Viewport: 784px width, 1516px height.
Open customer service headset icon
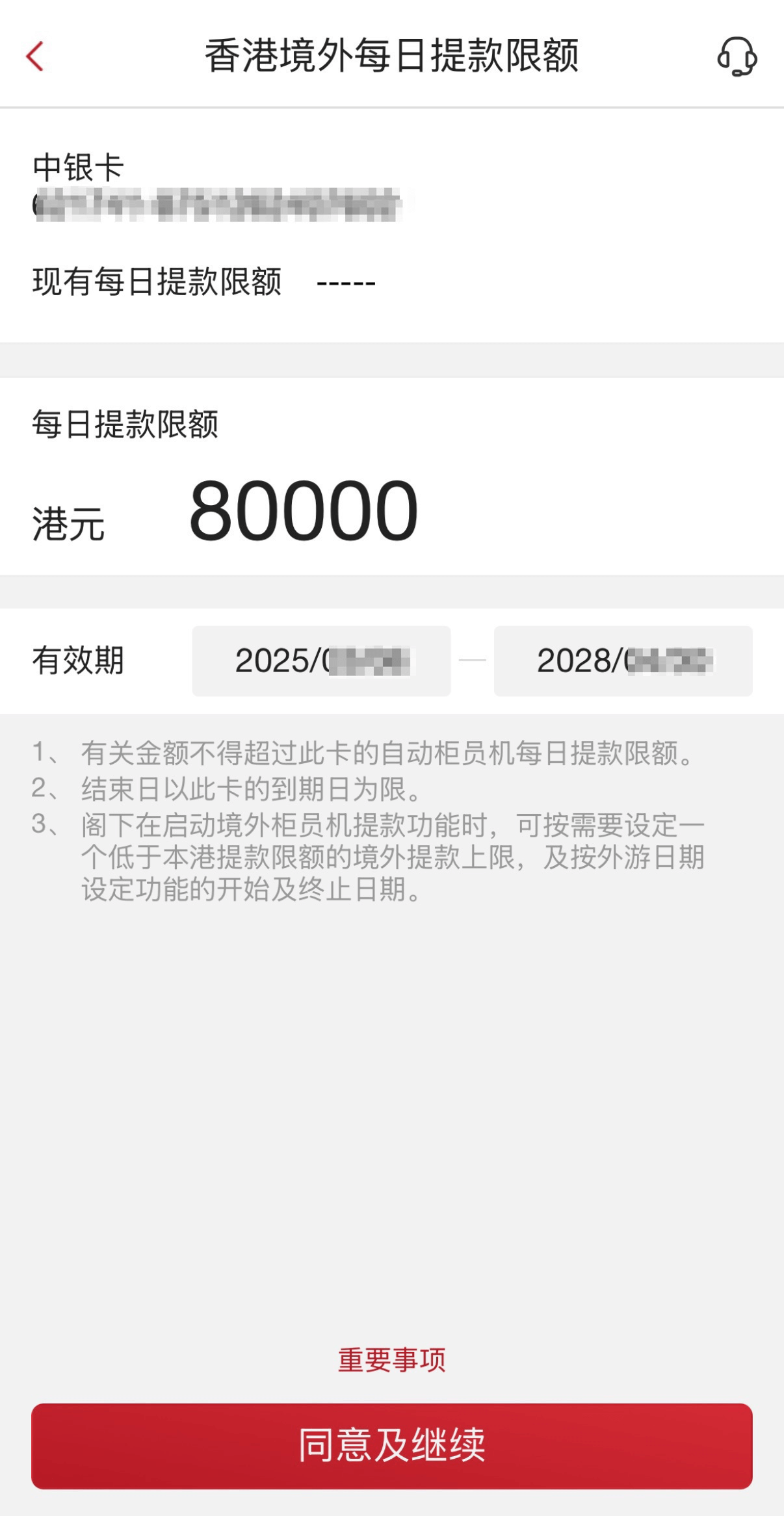(x=737, y=57)
